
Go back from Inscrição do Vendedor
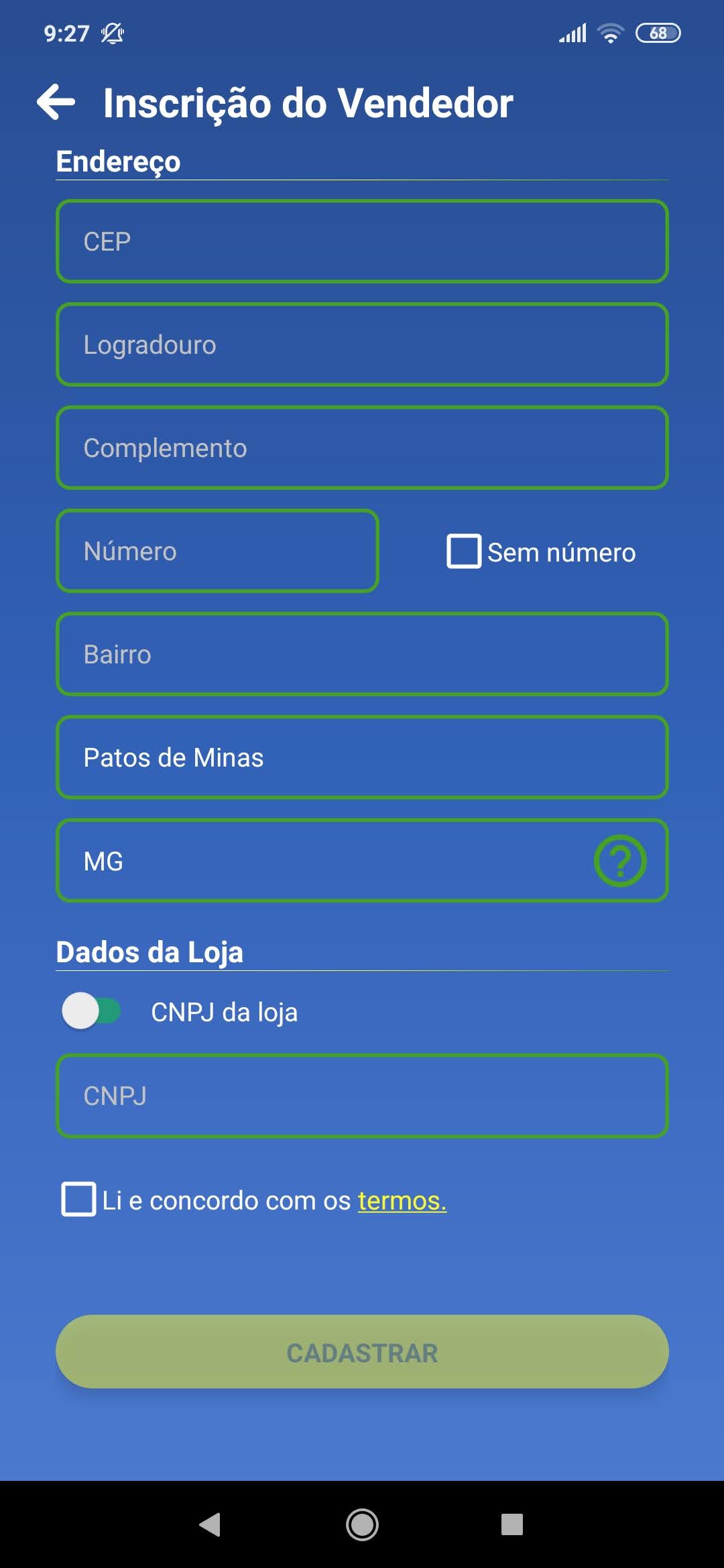[x=56, y=103]
